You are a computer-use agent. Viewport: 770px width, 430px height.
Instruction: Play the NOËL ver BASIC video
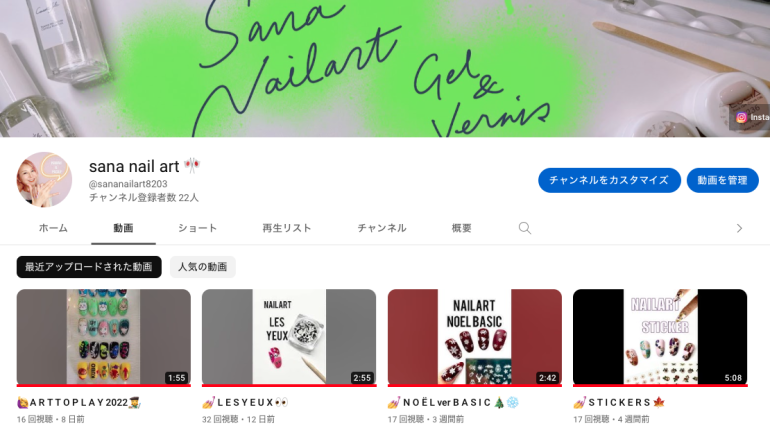474,337
